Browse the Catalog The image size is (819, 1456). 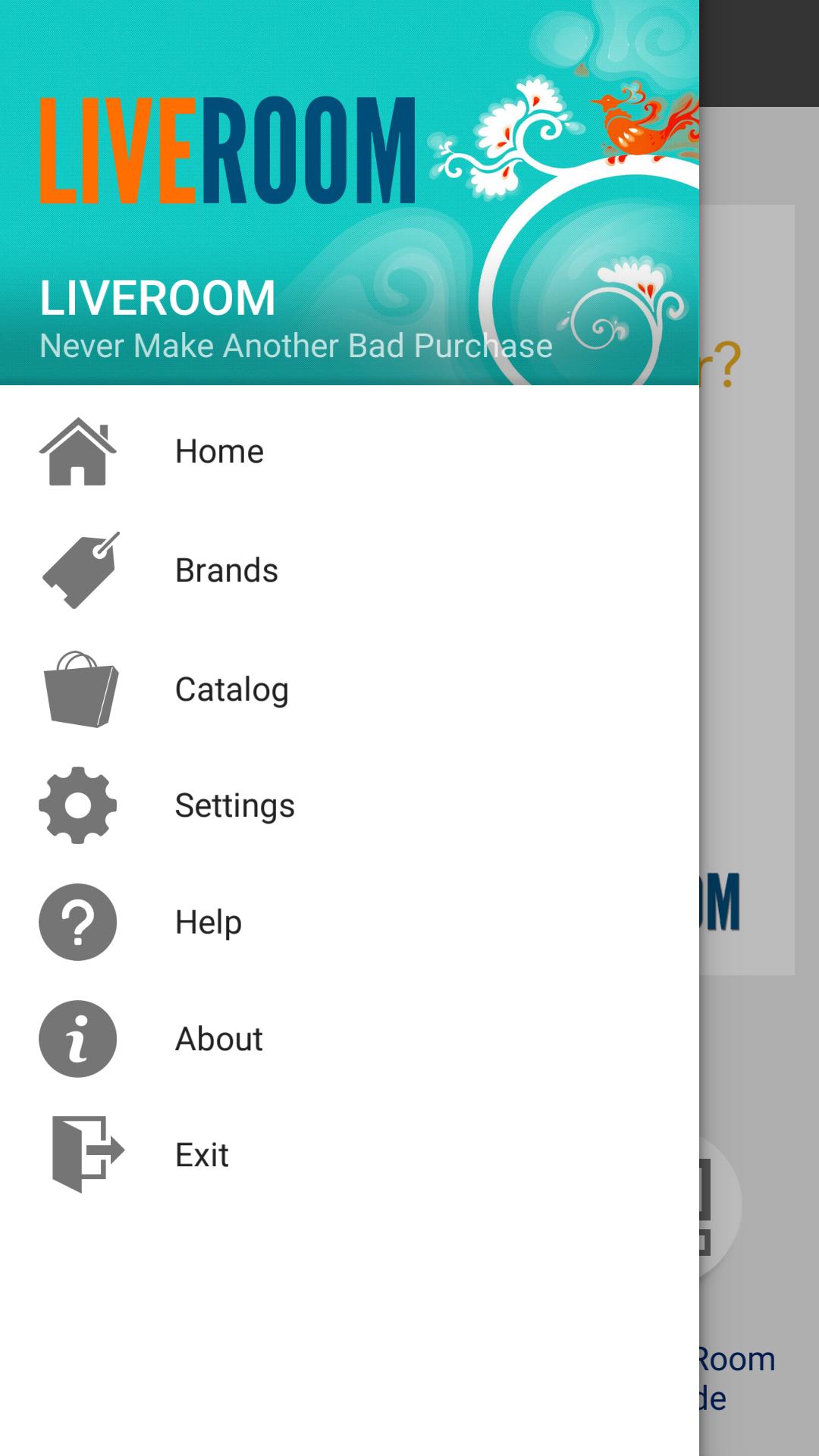click(231, 689)
